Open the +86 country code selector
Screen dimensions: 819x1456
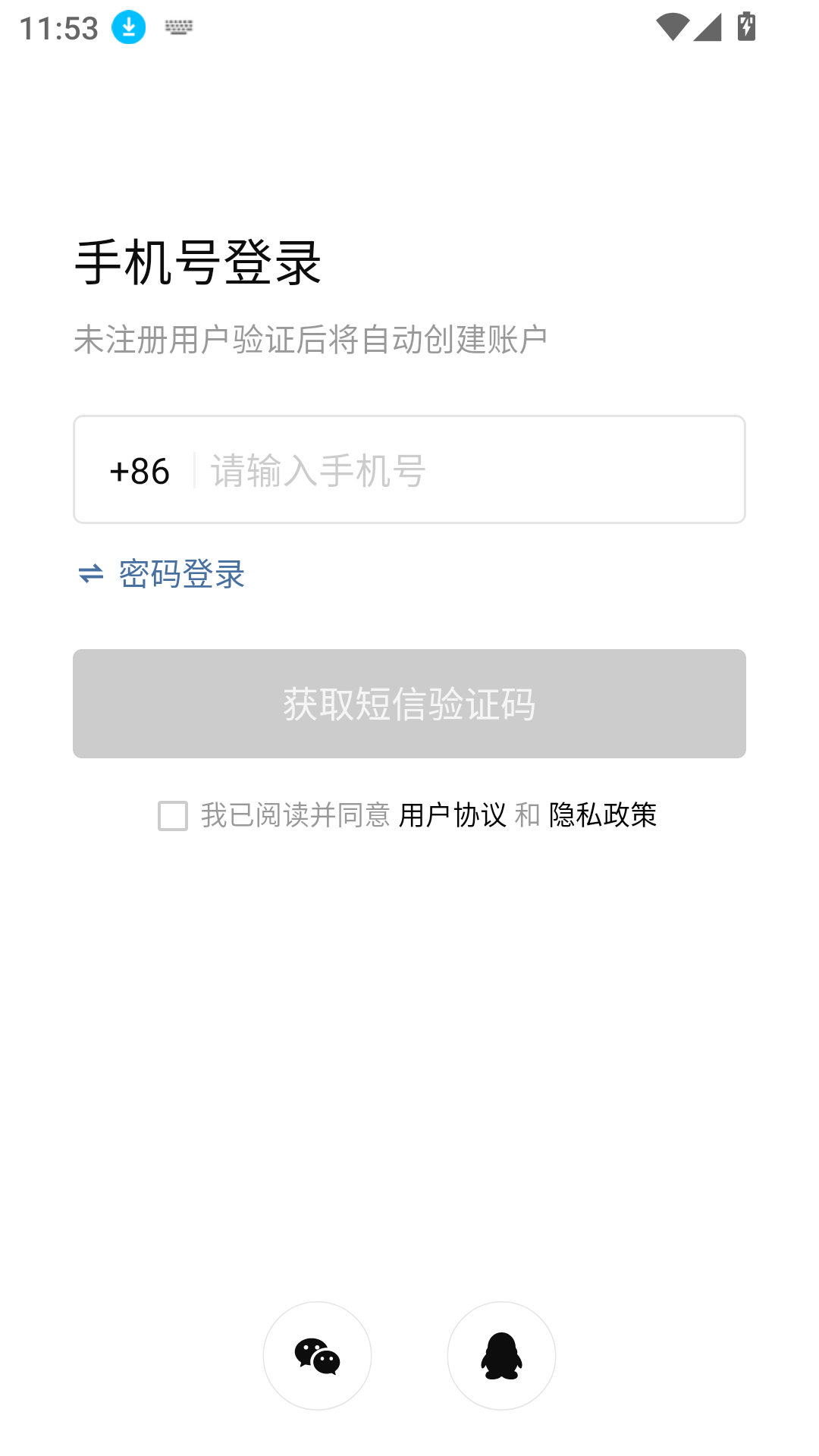point(141,470)
